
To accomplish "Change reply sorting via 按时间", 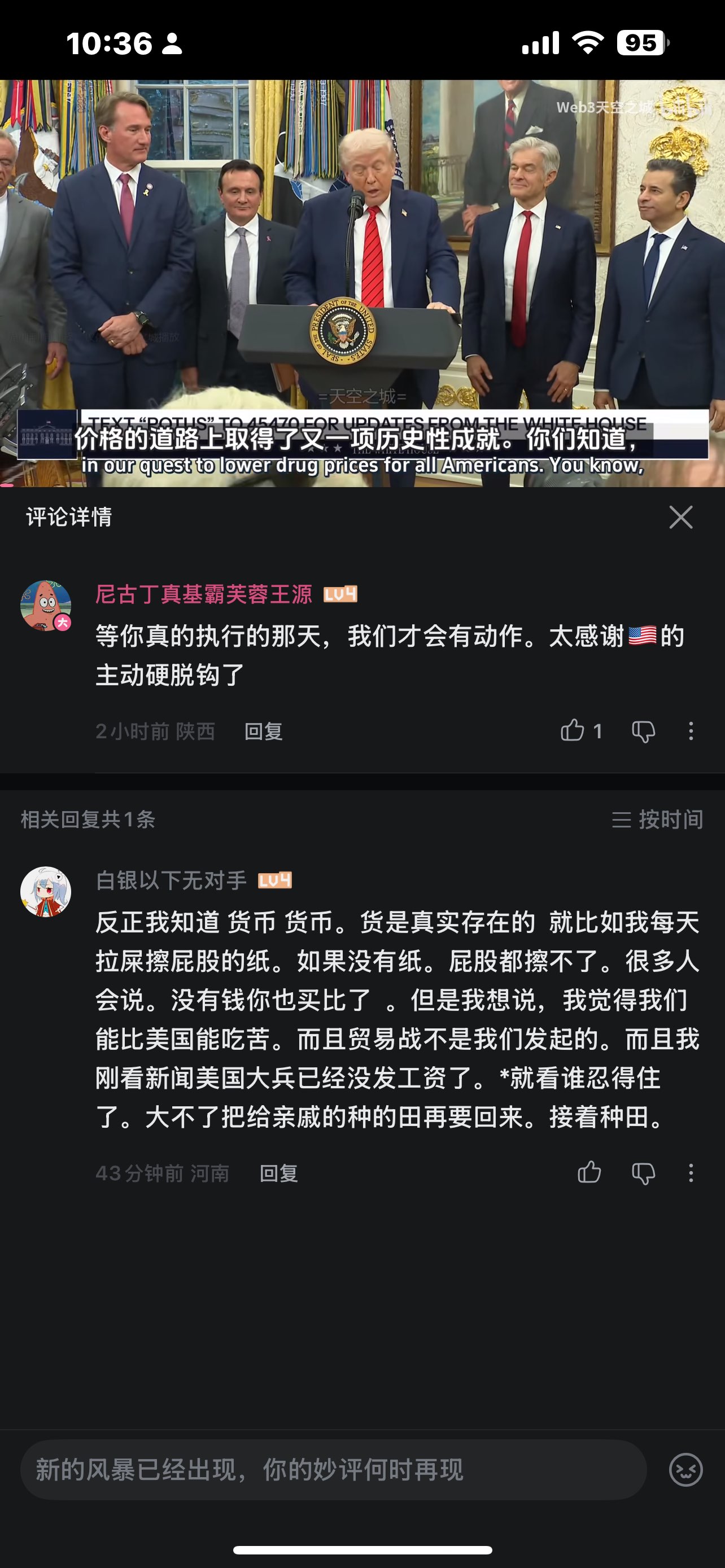I will [657, 820].
